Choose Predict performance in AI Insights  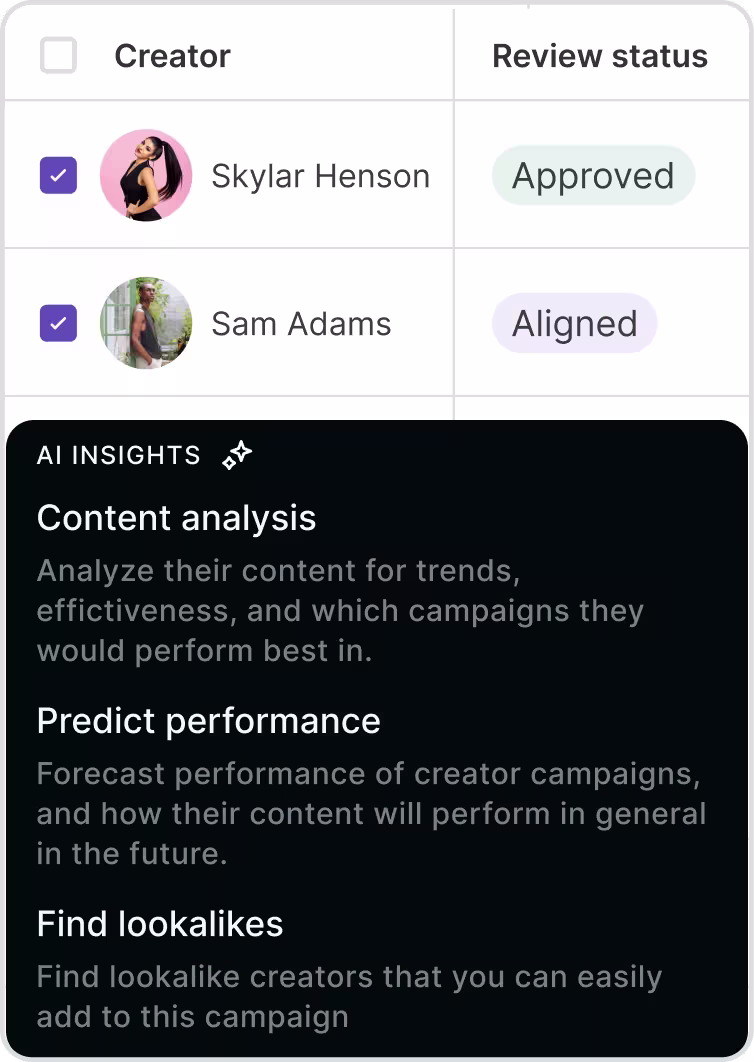pos(209,721)
